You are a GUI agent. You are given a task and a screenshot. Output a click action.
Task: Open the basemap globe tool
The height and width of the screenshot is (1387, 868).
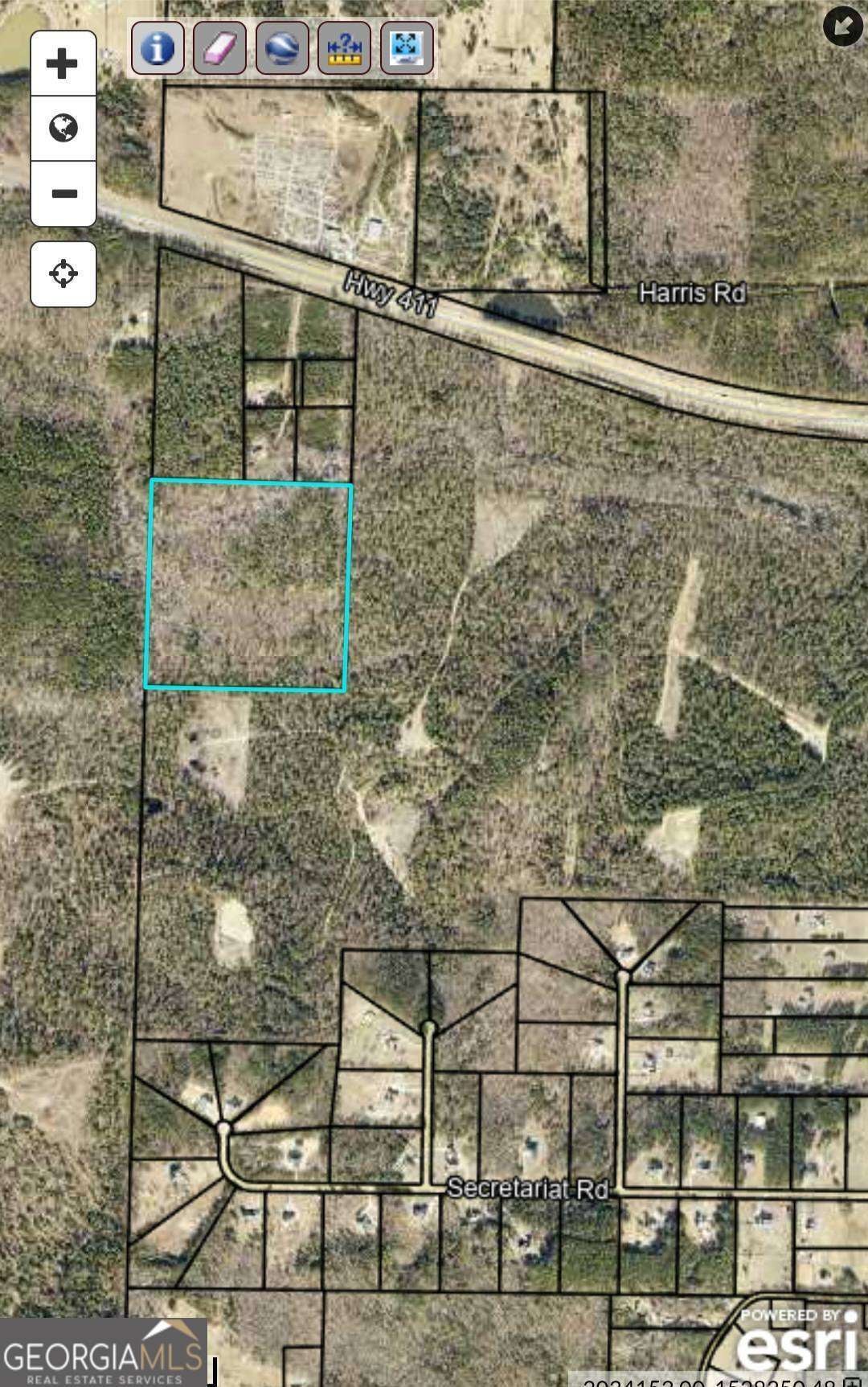click(x=282, y=48)
